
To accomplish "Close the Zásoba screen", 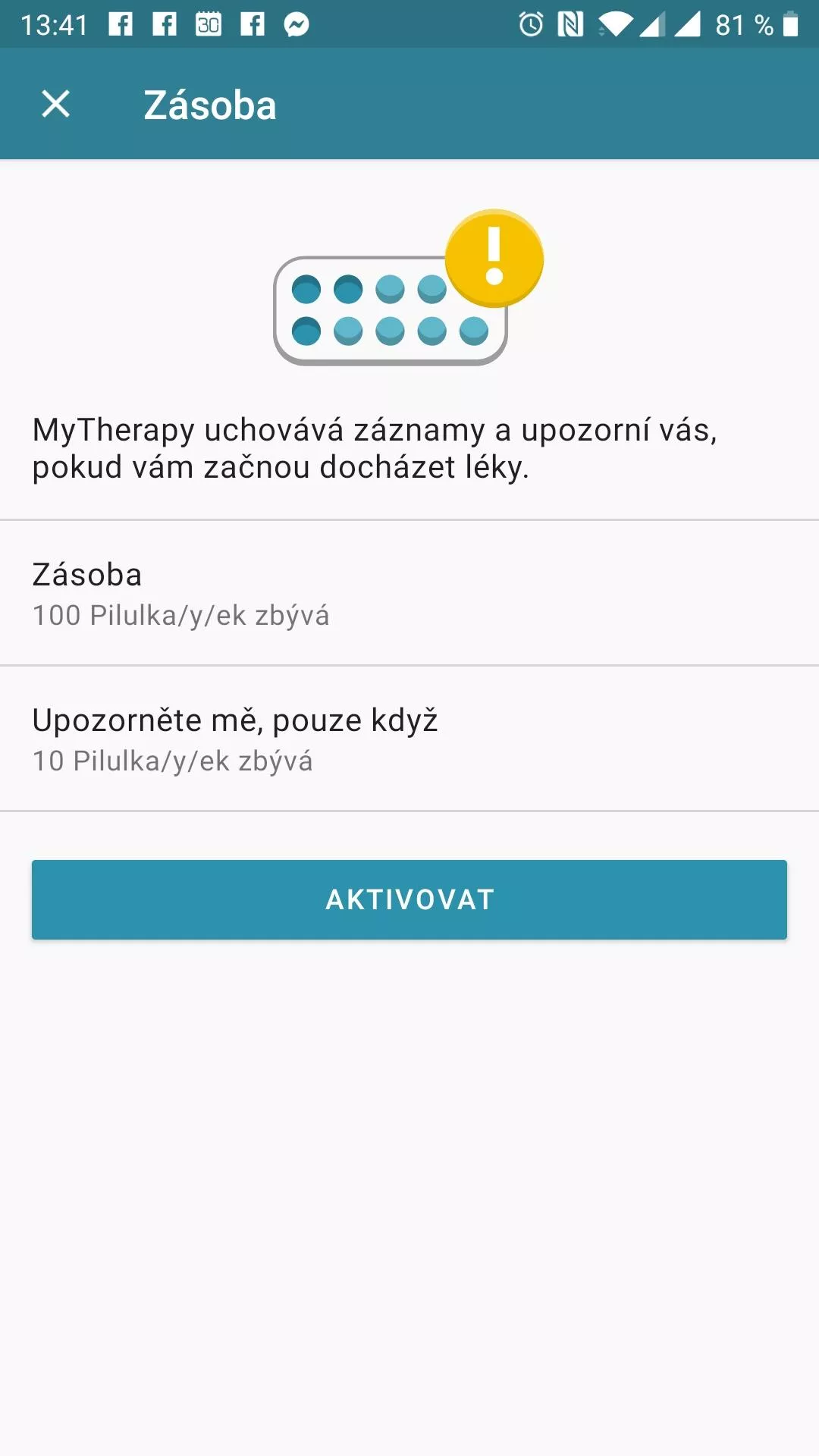I will click(x=55, y=104).
